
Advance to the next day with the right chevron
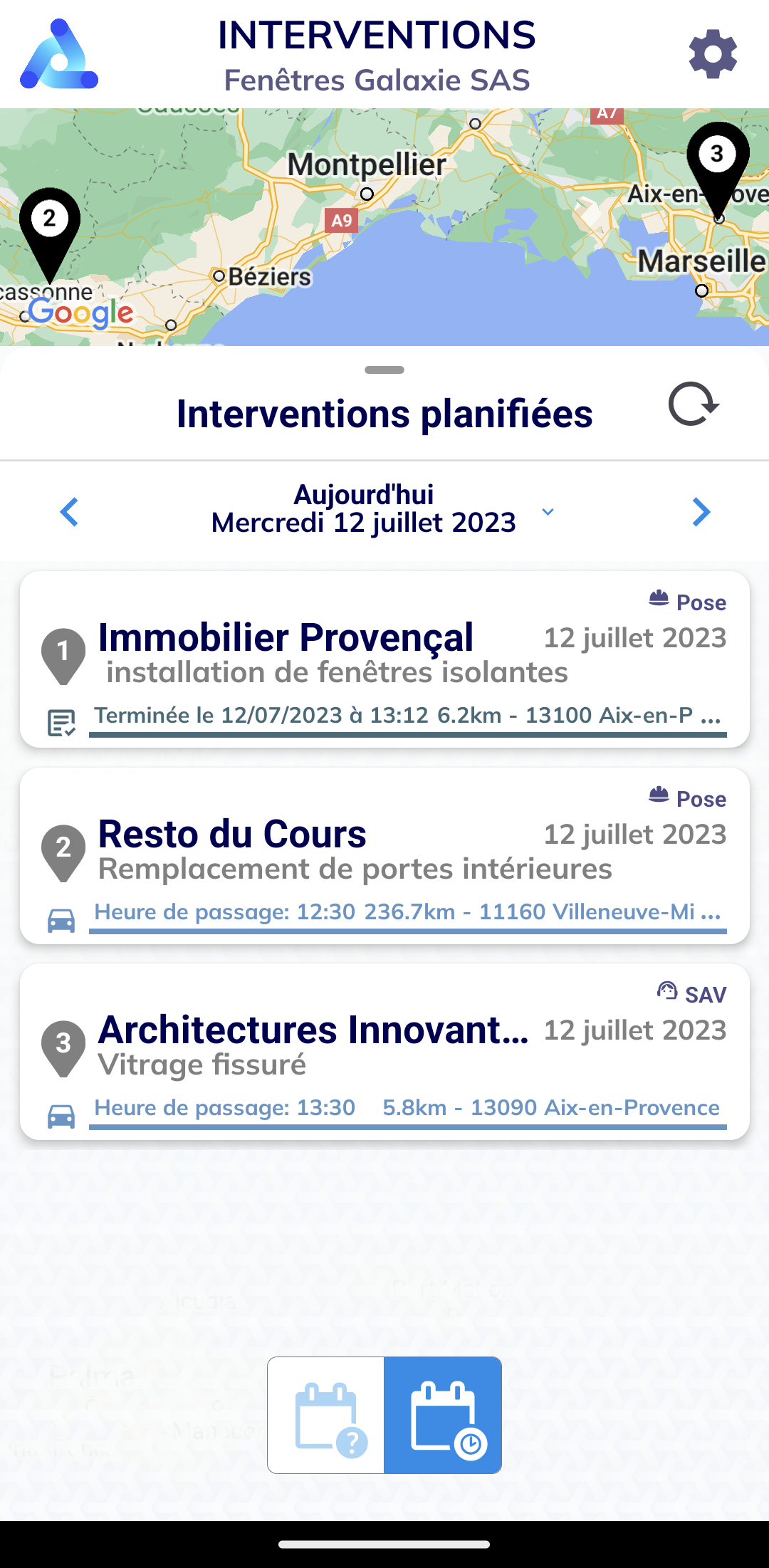point(701,512)
